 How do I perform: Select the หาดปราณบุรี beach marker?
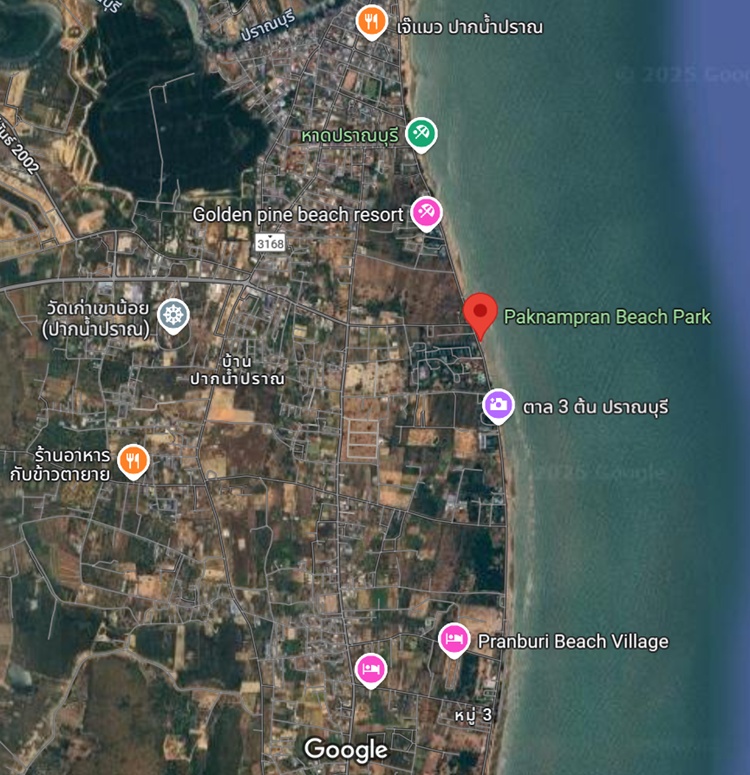pos(421,132)
